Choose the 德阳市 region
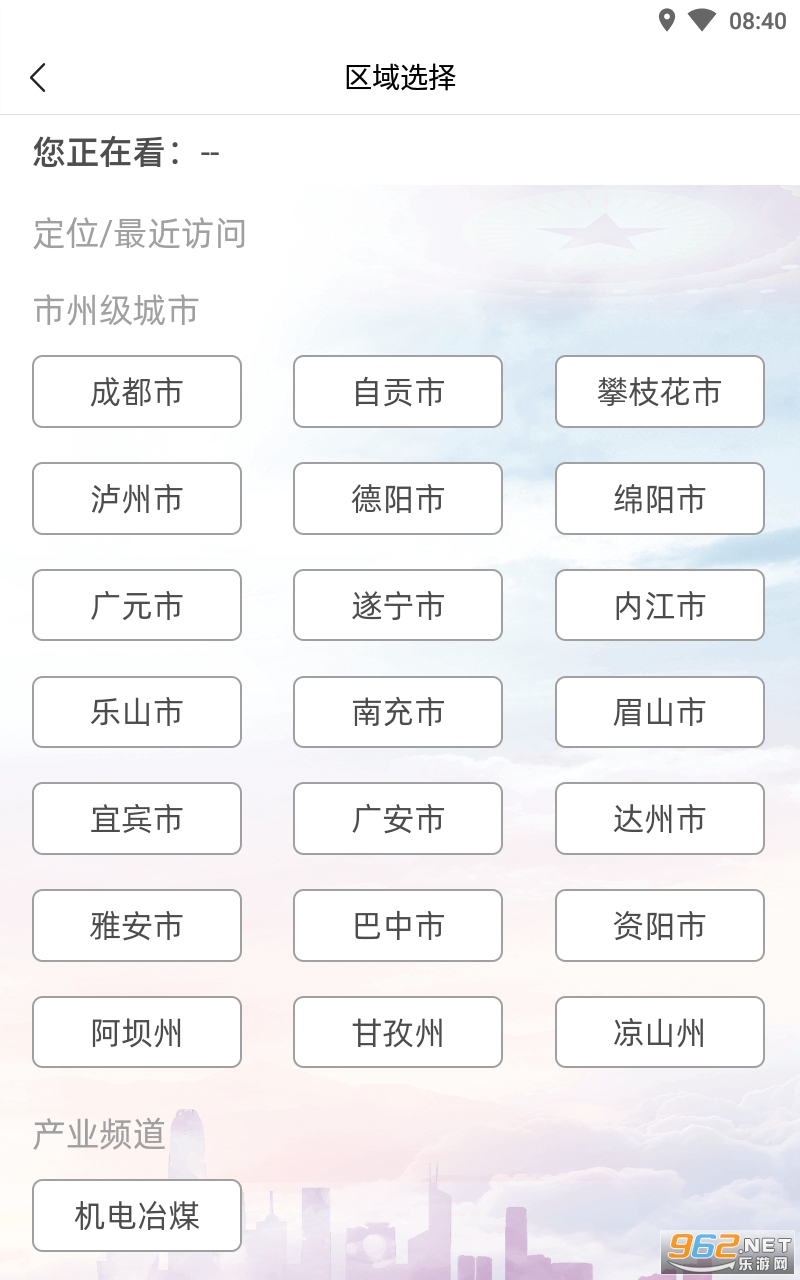This screenshot has height=1280, width=800. pos(398,499)
